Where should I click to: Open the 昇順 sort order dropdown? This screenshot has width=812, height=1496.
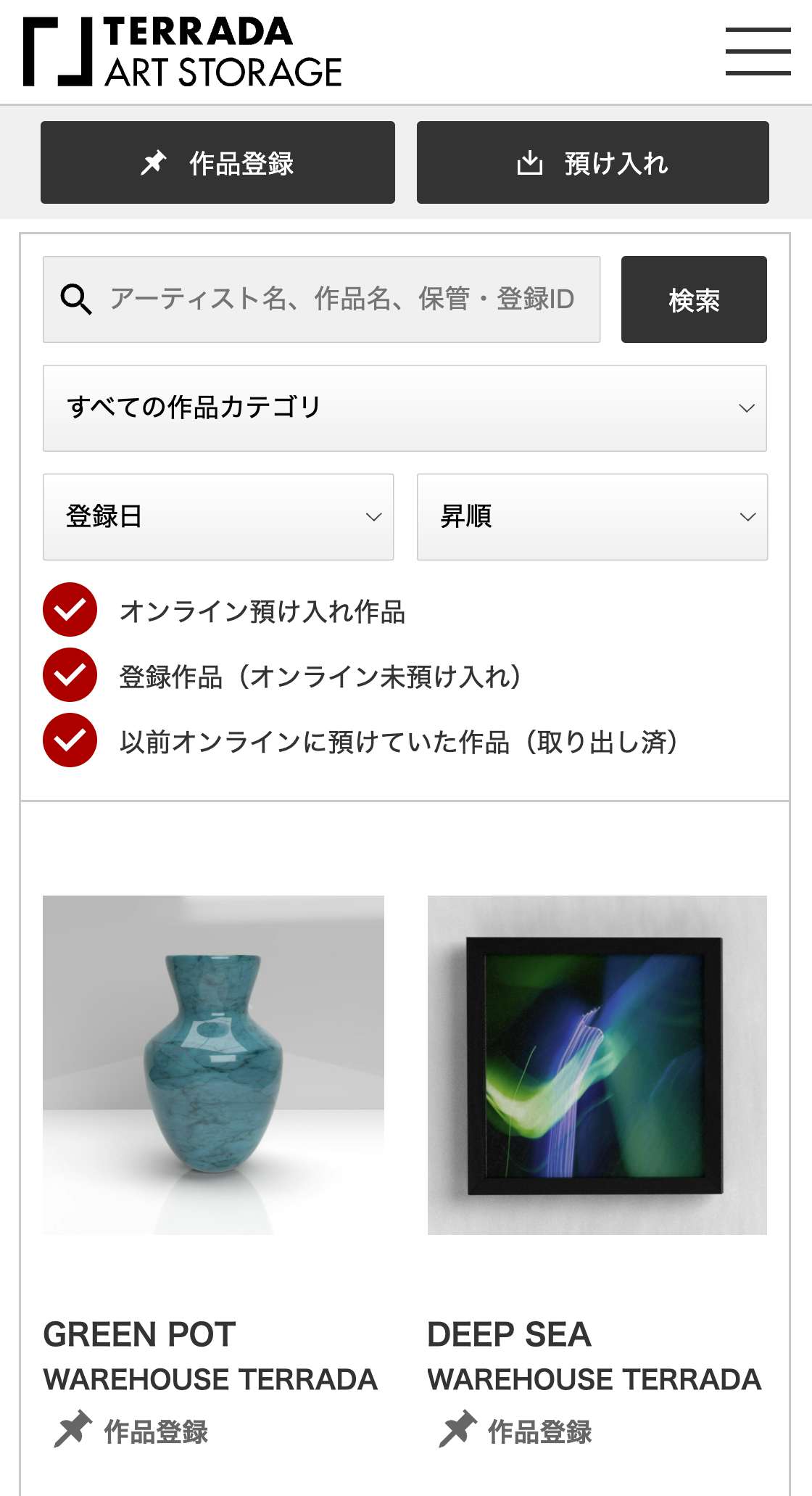click(x=592, y=517)
